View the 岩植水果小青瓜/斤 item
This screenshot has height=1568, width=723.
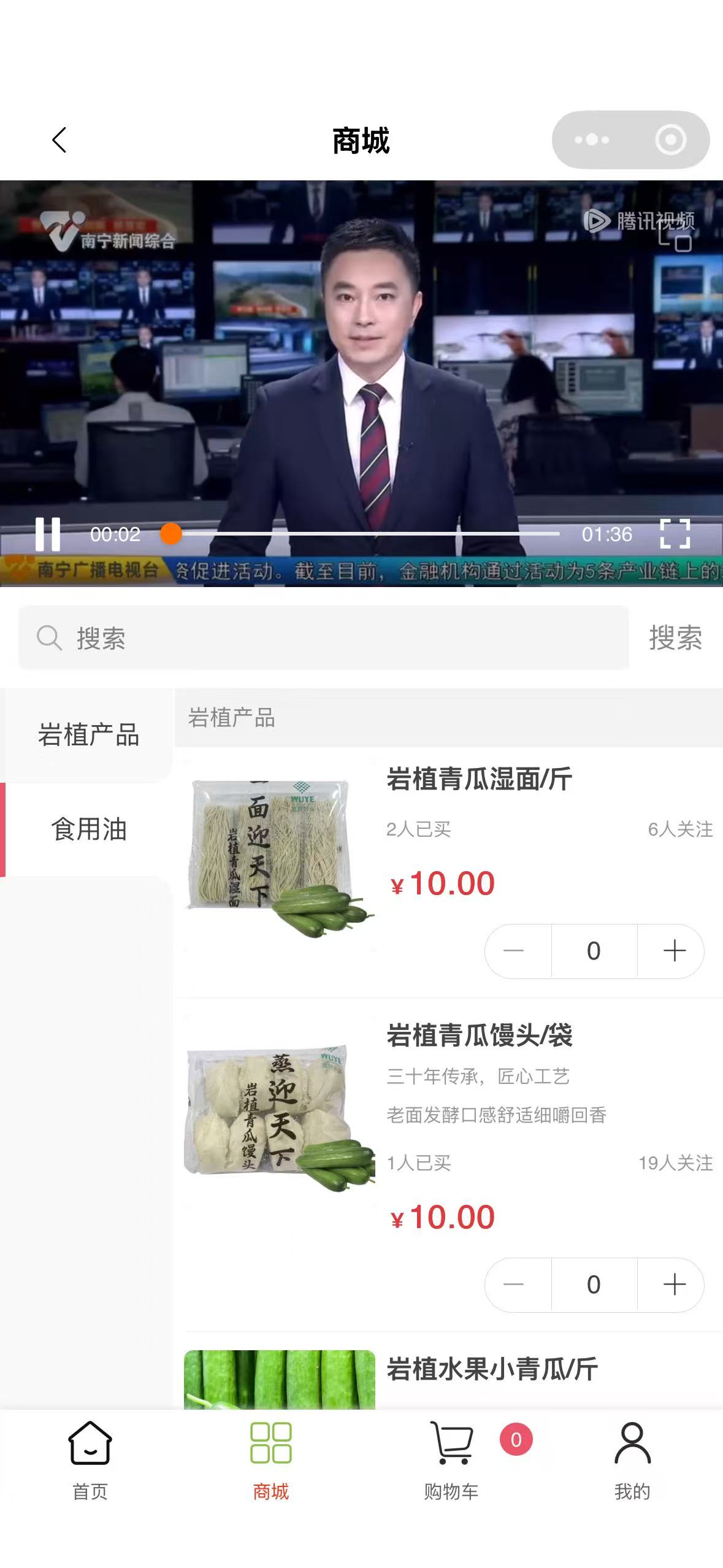coord(492,1370)
